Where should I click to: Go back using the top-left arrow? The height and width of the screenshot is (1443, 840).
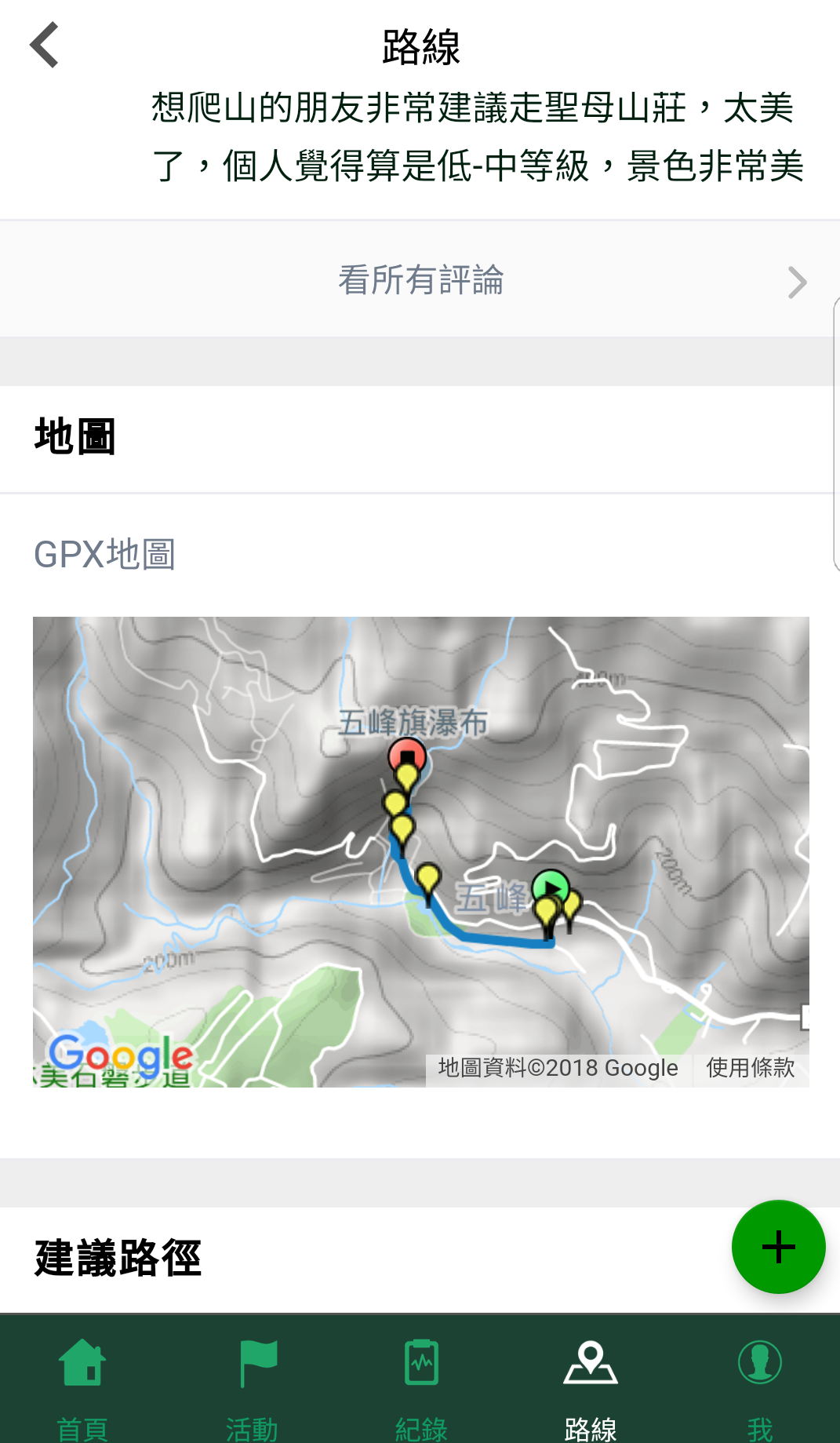click(x=45, y=46)
